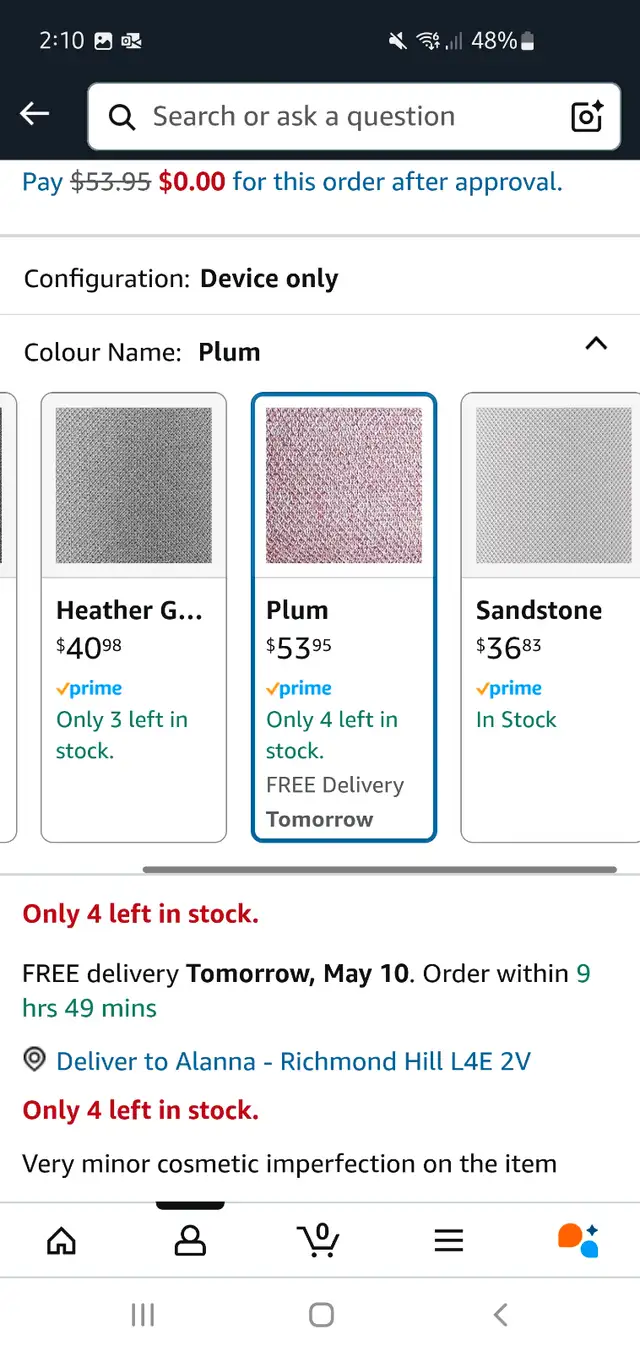
Task: Choose the Sandstone colour option
Action: (x=551, y=618)
